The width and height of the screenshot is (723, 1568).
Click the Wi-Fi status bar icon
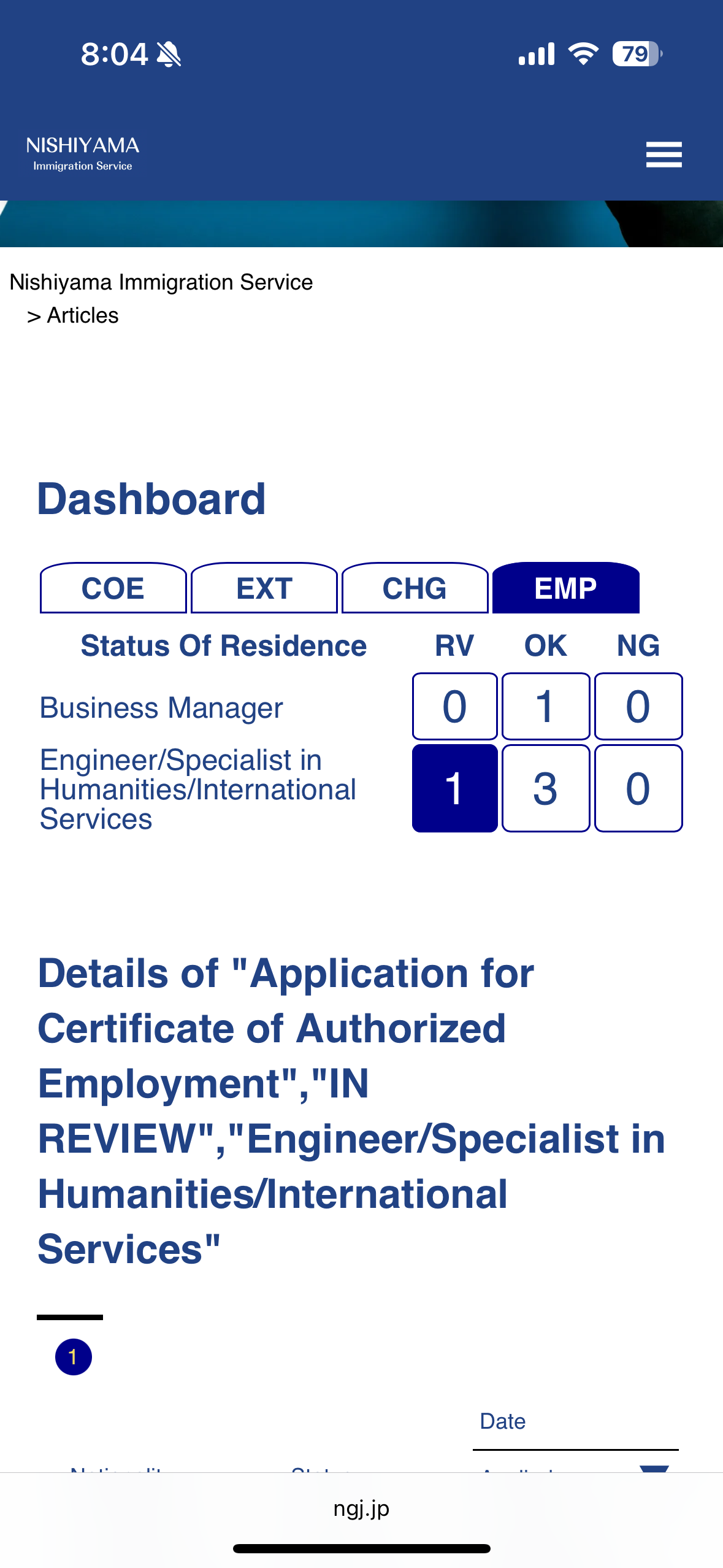pyautogui.click(x=581, y=54)
